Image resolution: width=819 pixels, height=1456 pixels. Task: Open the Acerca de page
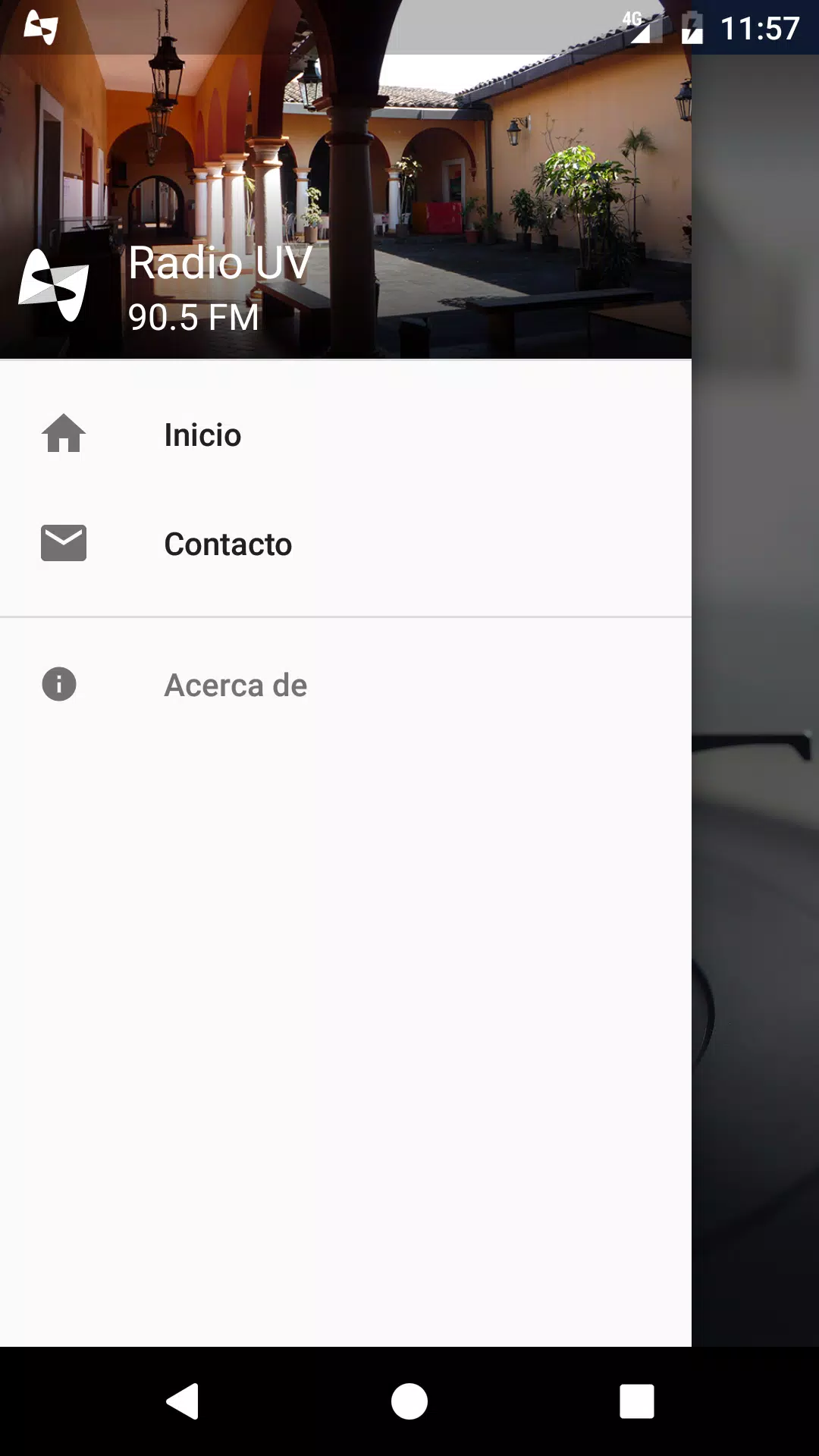tap(235, 685)
